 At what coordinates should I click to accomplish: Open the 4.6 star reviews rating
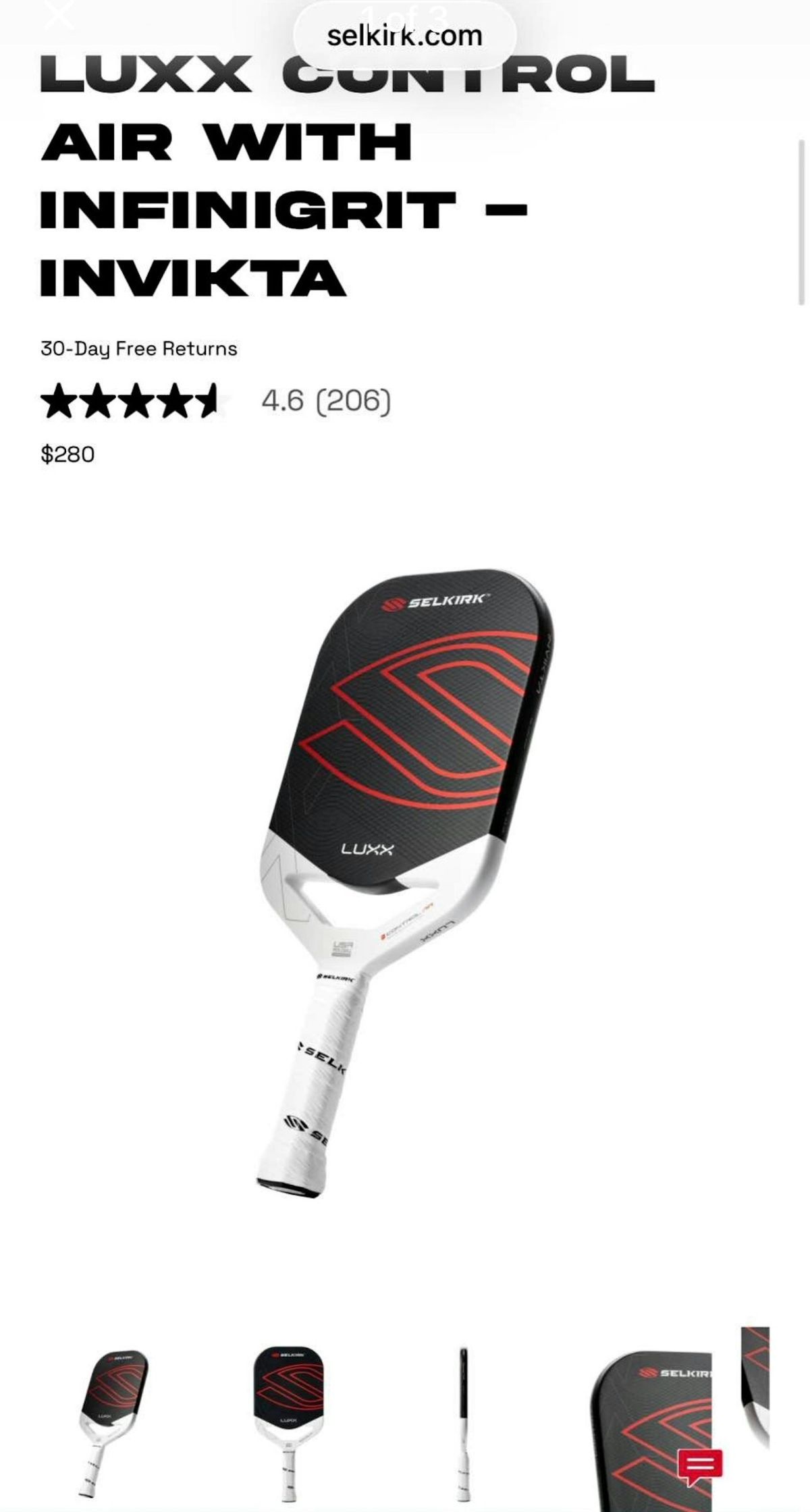pyautogui.click(x=216, y=401)
